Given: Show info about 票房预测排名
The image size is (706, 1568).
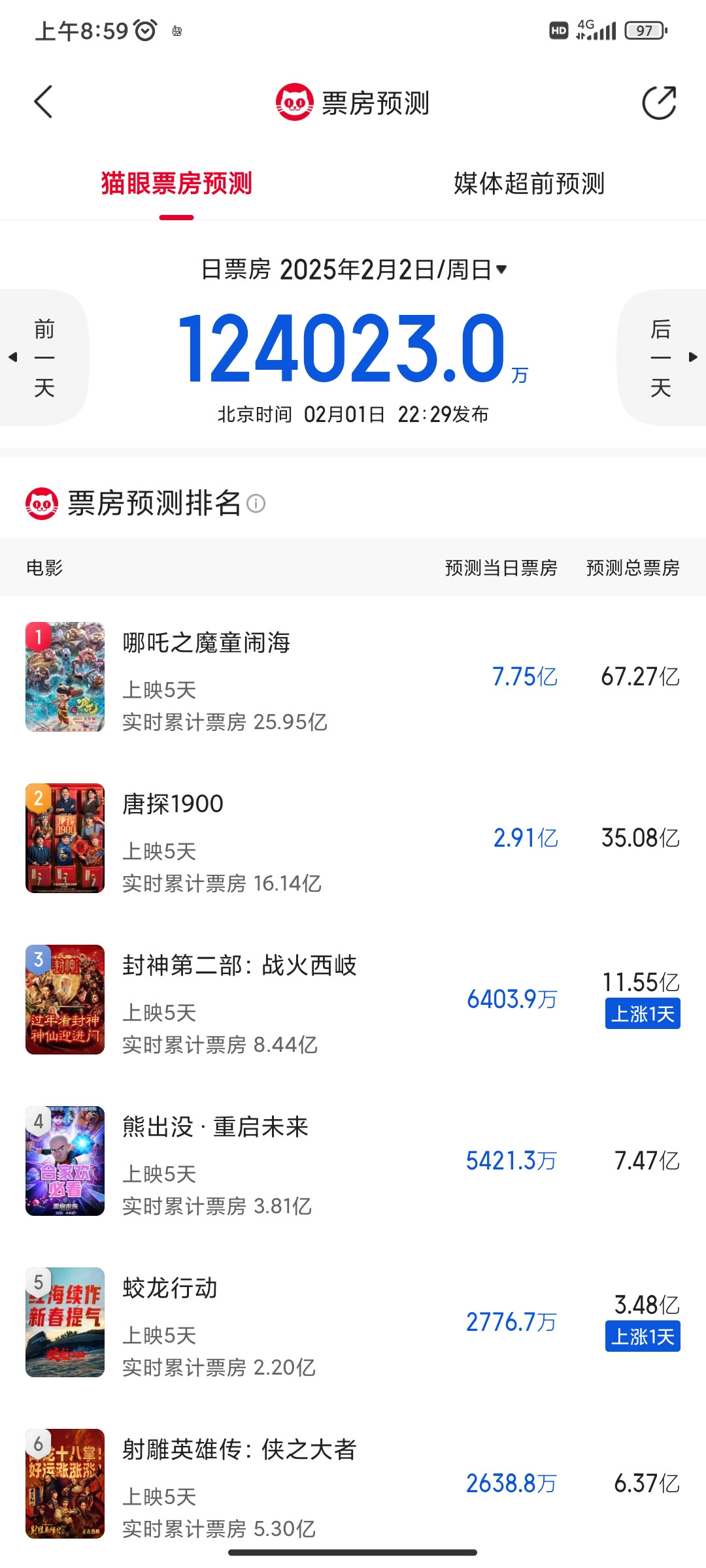Looking at the screenshot, I should click(x=256, y=504).
